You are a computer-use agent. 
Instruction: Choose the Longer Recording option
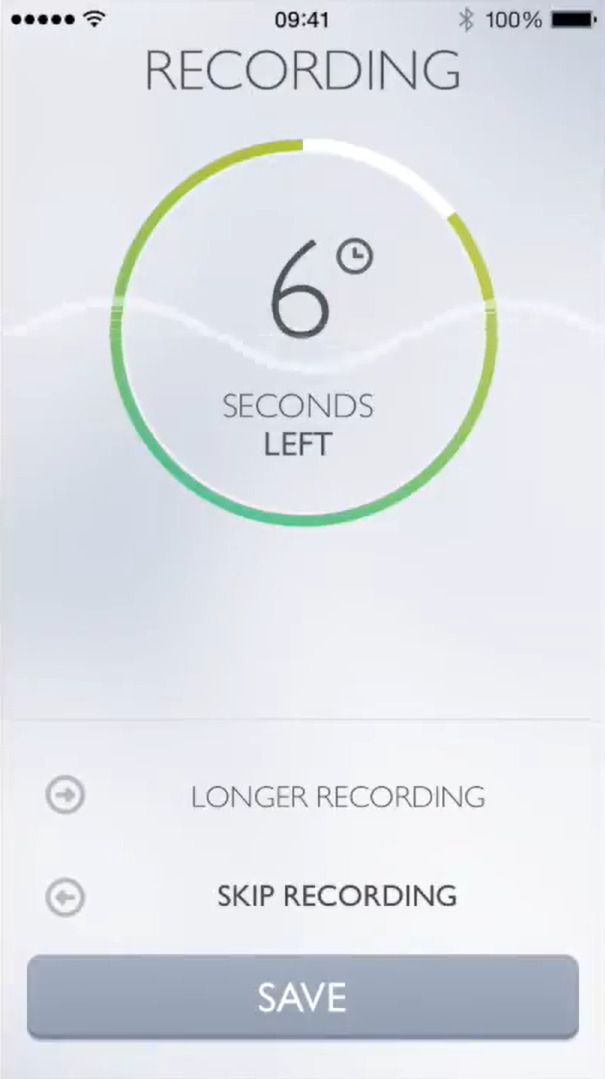(x=337, y=797)
